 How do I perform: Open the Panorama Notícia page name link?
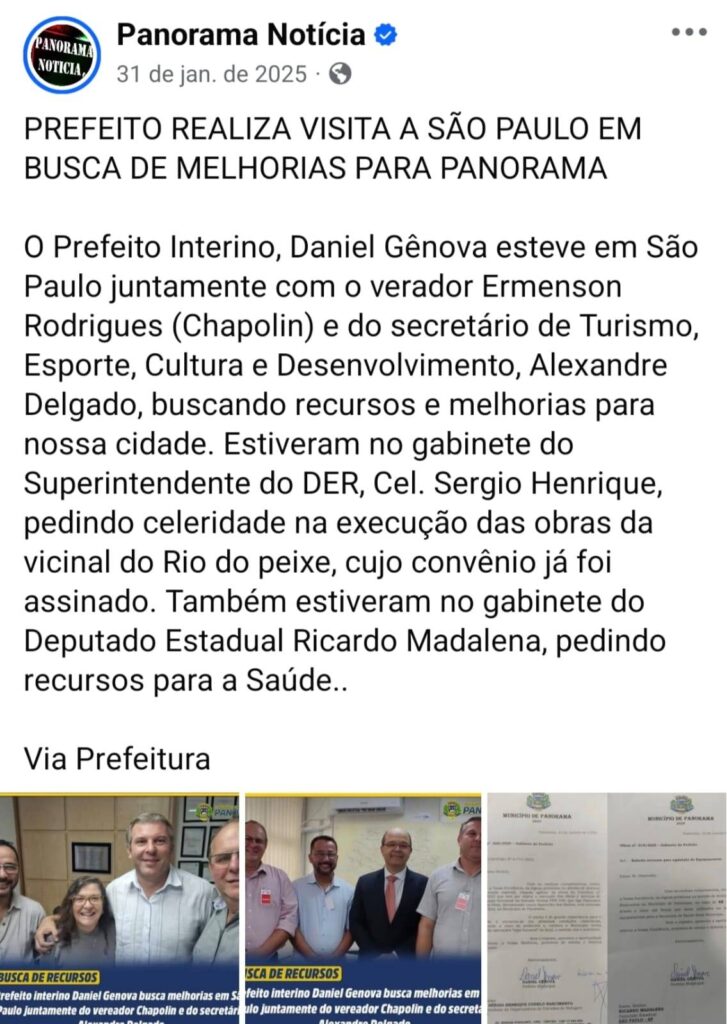pos(241,35)
